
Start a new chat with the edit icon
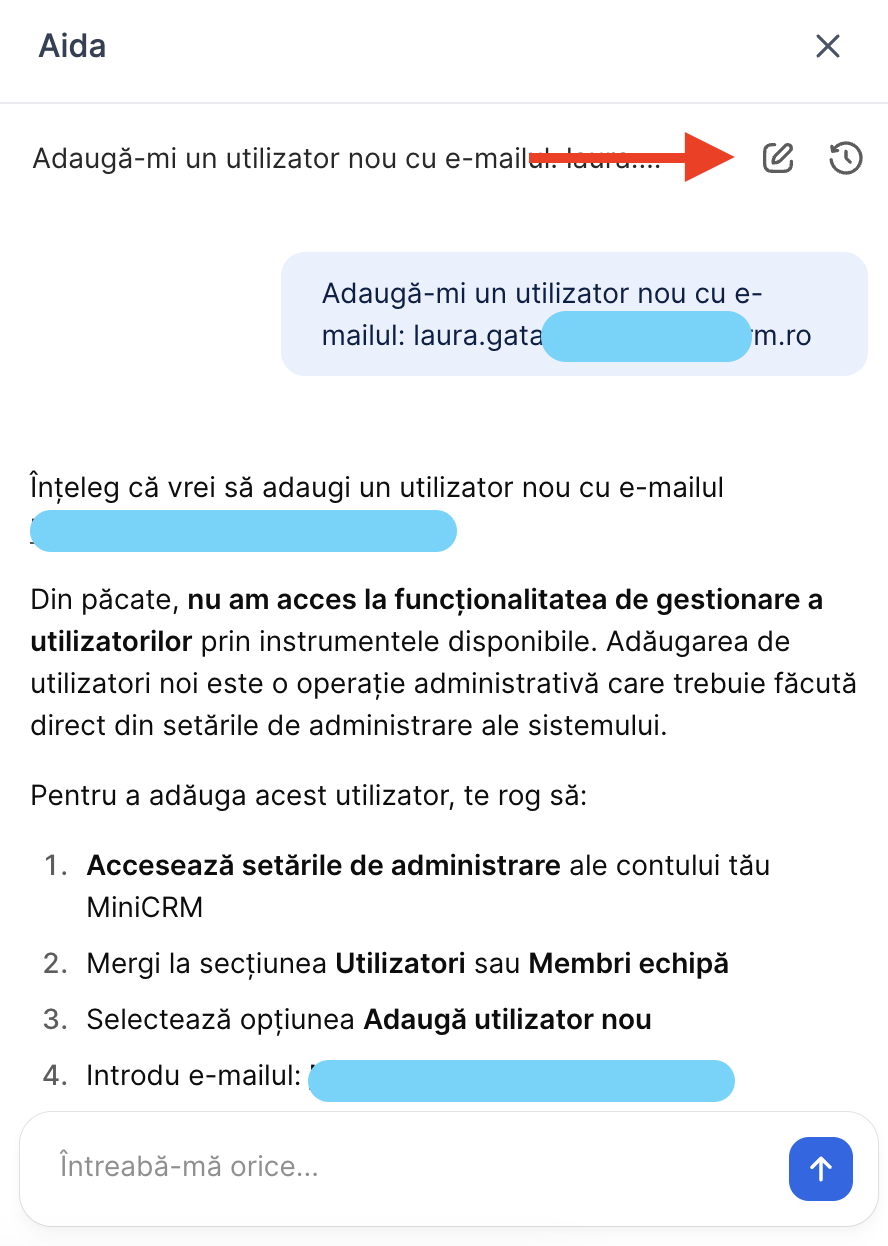tap(777, 158)
